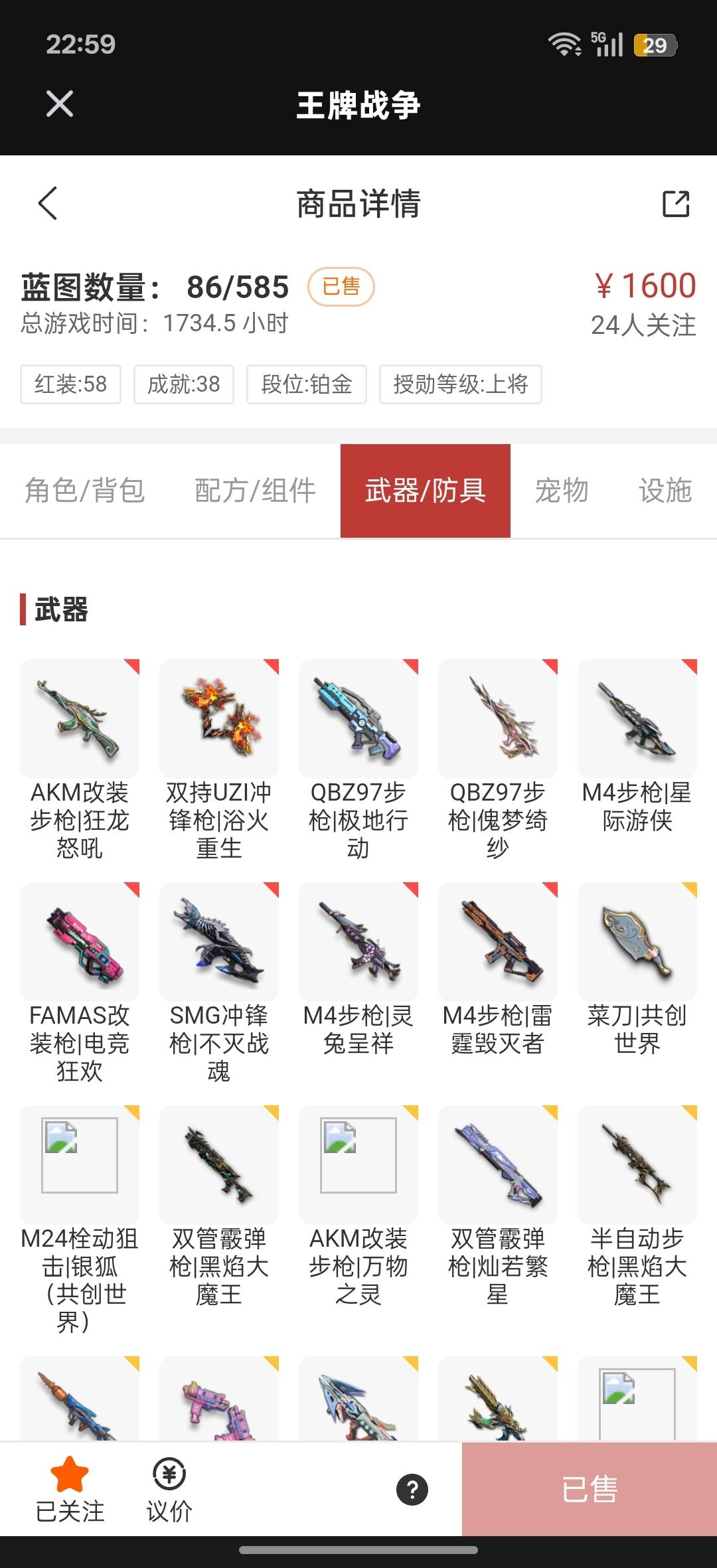
Task: Open the 设施 tab
Action: pos(665,491)
